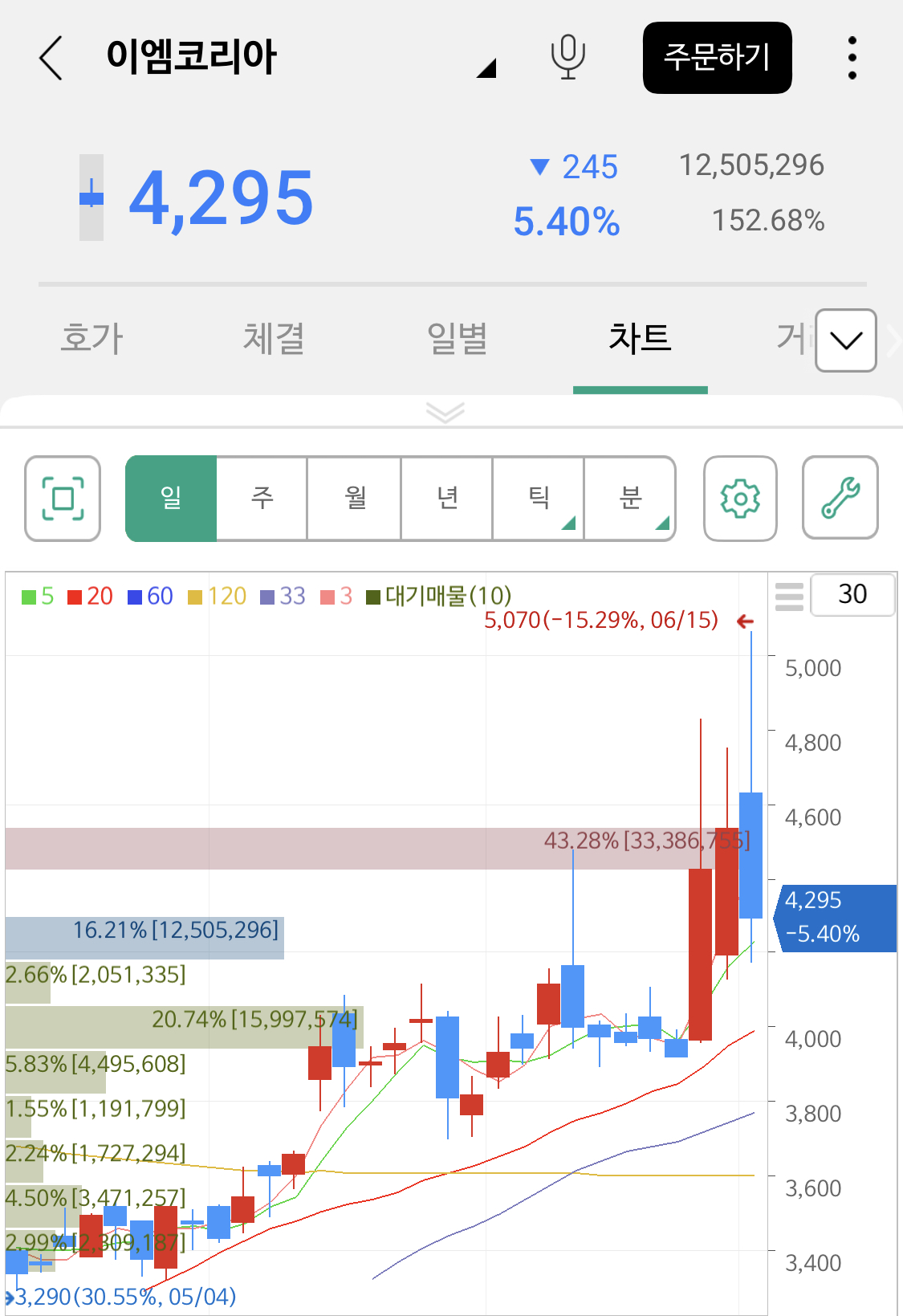The width and height of the screenshot is (903, 1316).
Task: Open chart settings gear
Action: (x=740, y=499)
